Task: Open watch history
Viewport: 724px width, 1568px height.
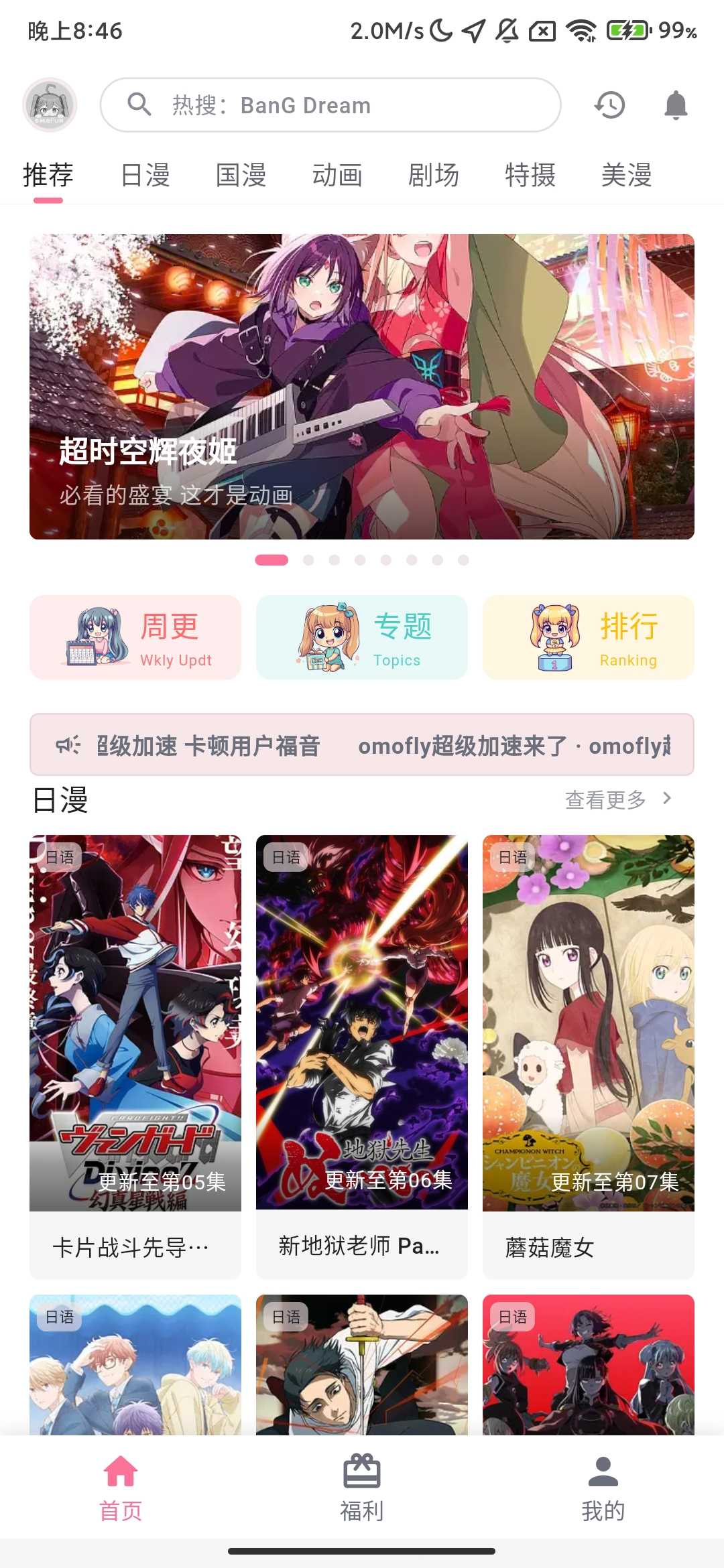Action: tap(609, 105)
